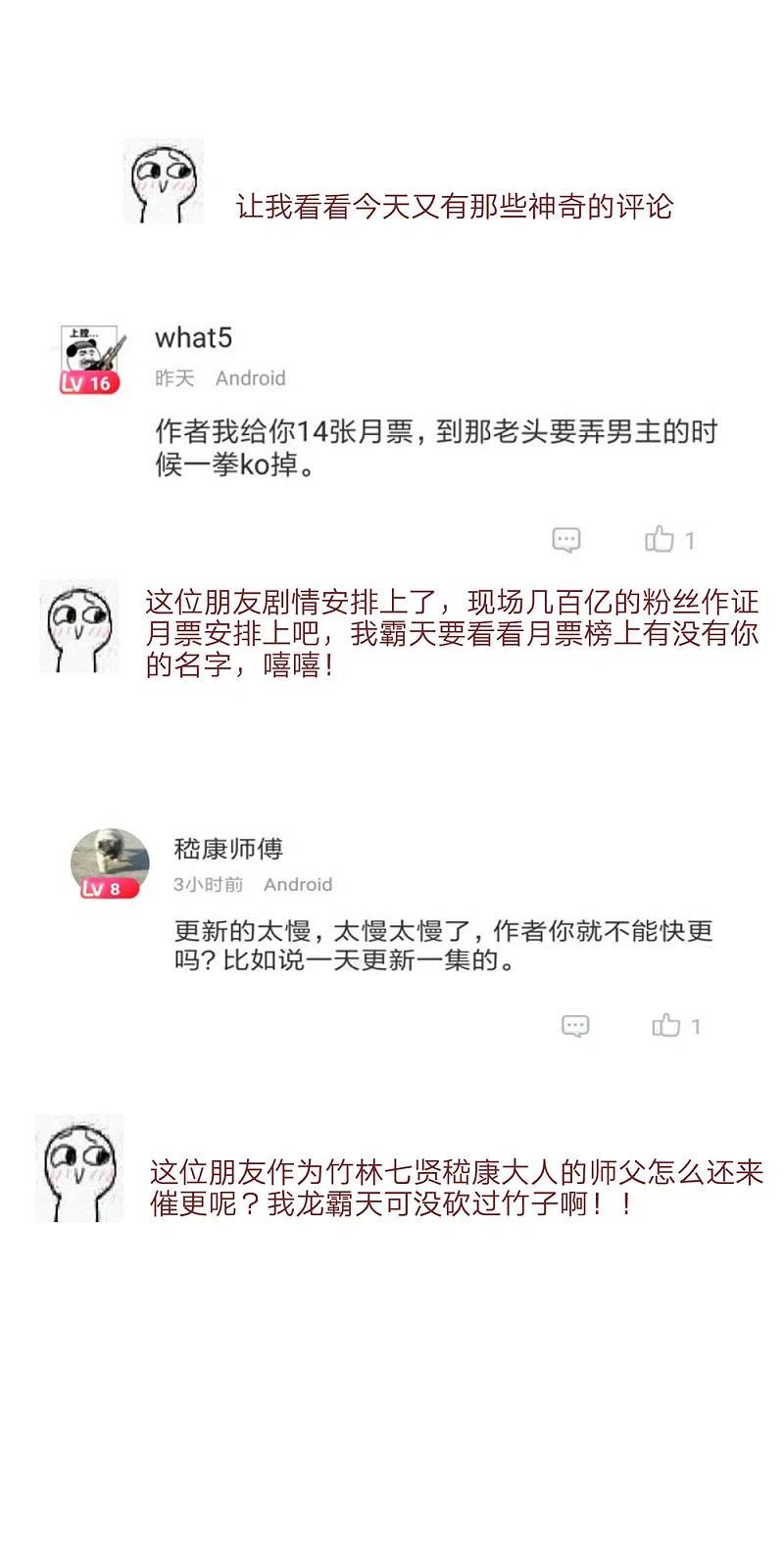Click the '昨天' timestamp under what5

coord(175,378)
